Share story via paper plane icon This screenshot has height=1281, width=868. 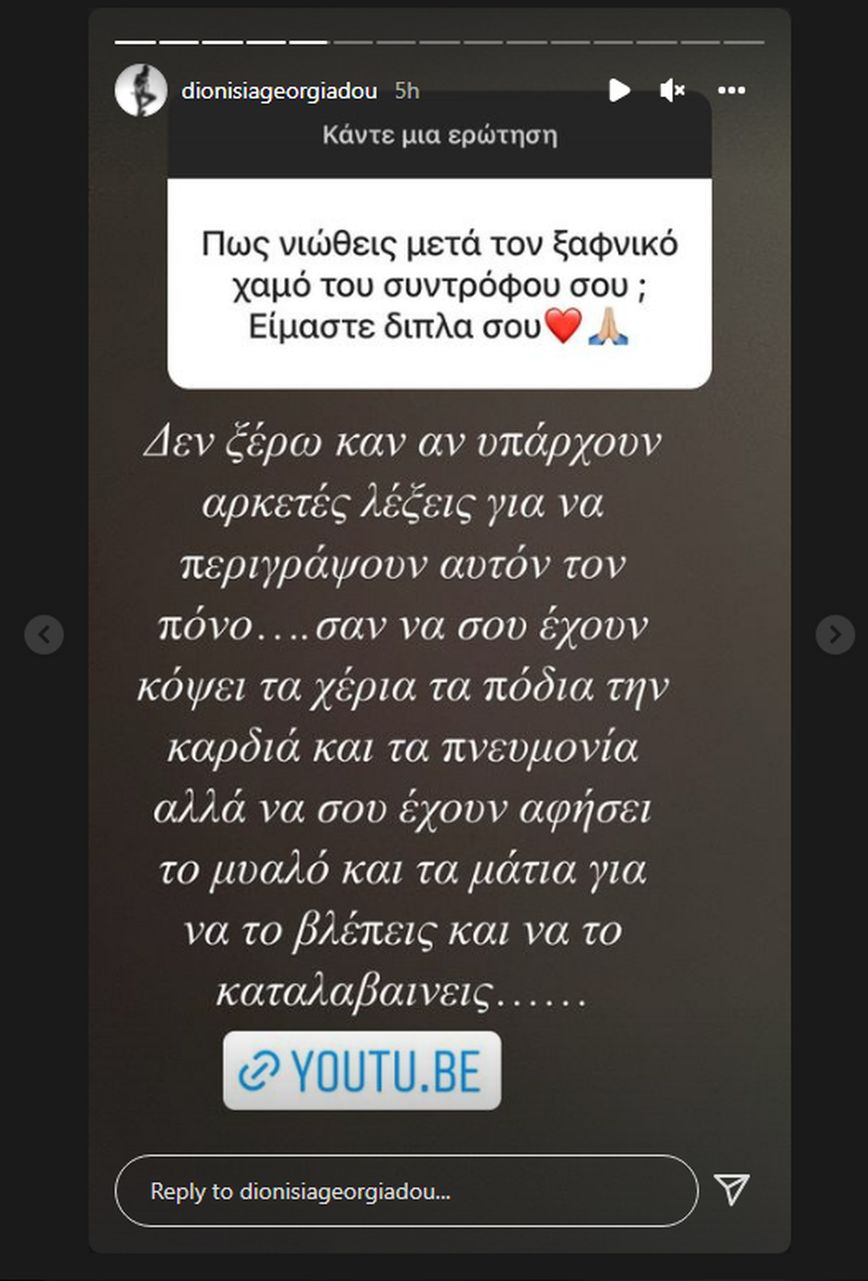coord(732,1189)
